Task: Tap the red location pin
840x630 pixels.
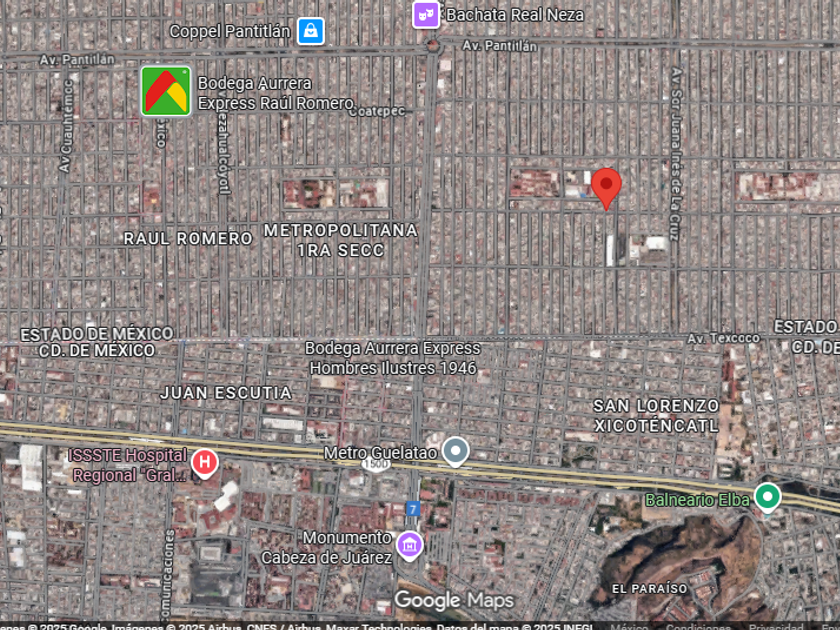Action: coord(606,187)
